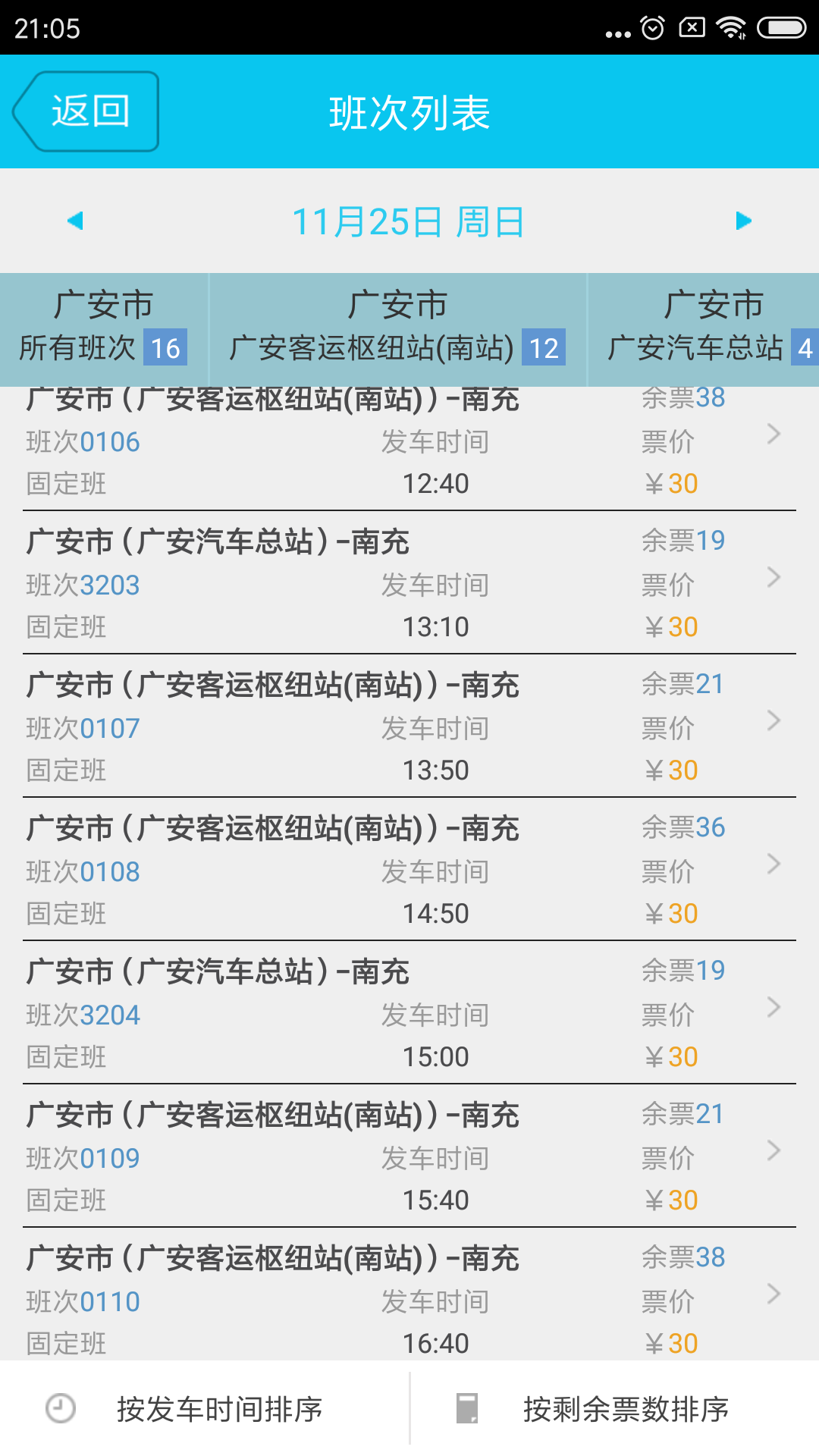Tap the right arrow to view next day
The height and width of the screenshot is (1456, 819).
744,221
